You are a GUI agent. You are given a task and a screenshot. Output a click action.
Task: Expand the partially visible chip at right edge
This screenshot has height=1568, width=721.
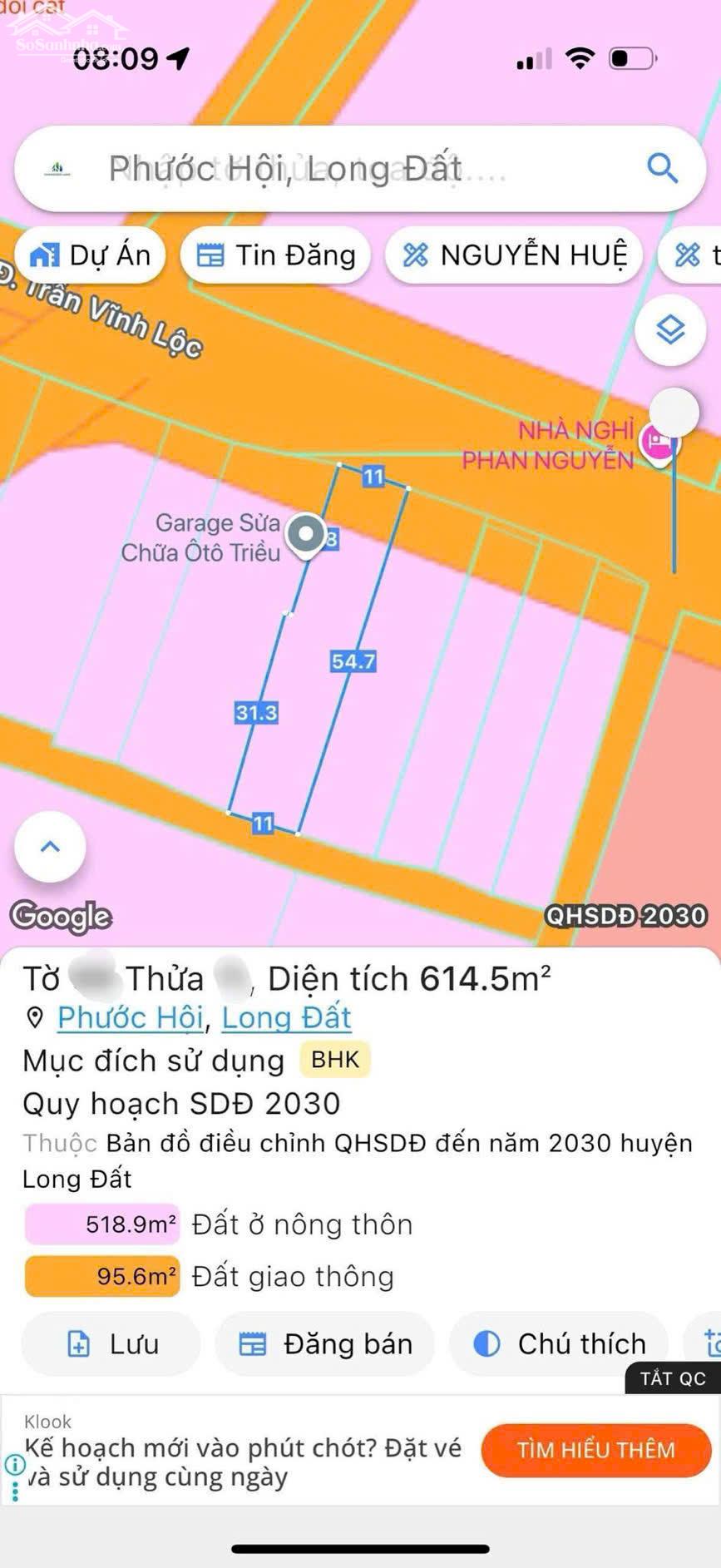pos(696,255)
